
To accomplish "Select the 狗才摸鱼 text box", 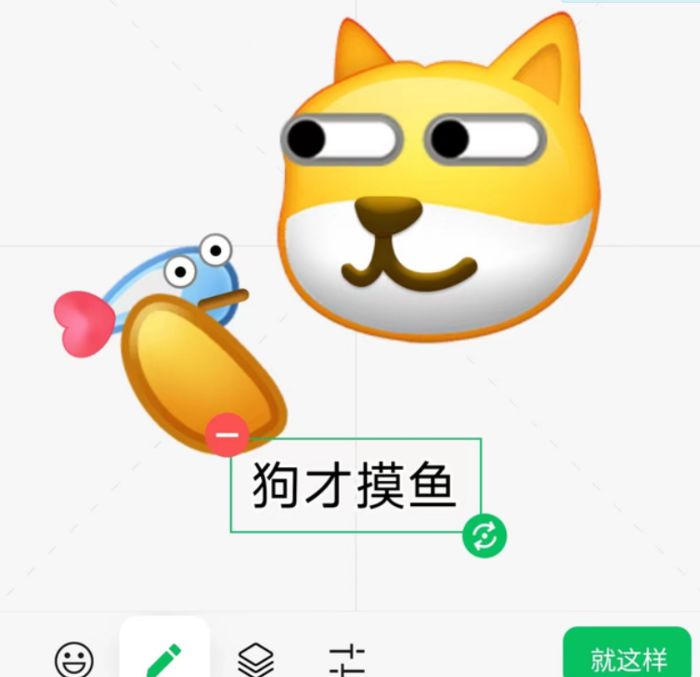I will pos(355,485).
